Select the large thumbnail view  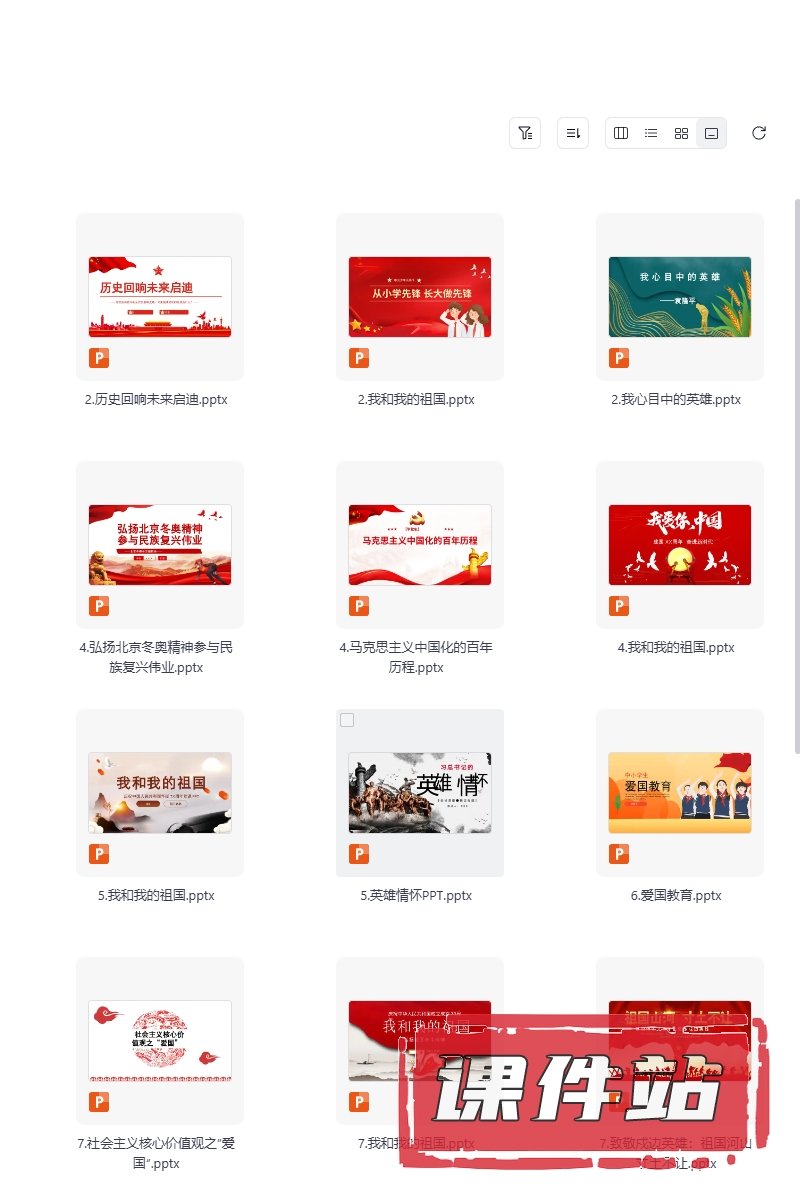pyautogui.click(x=711, y=133)
